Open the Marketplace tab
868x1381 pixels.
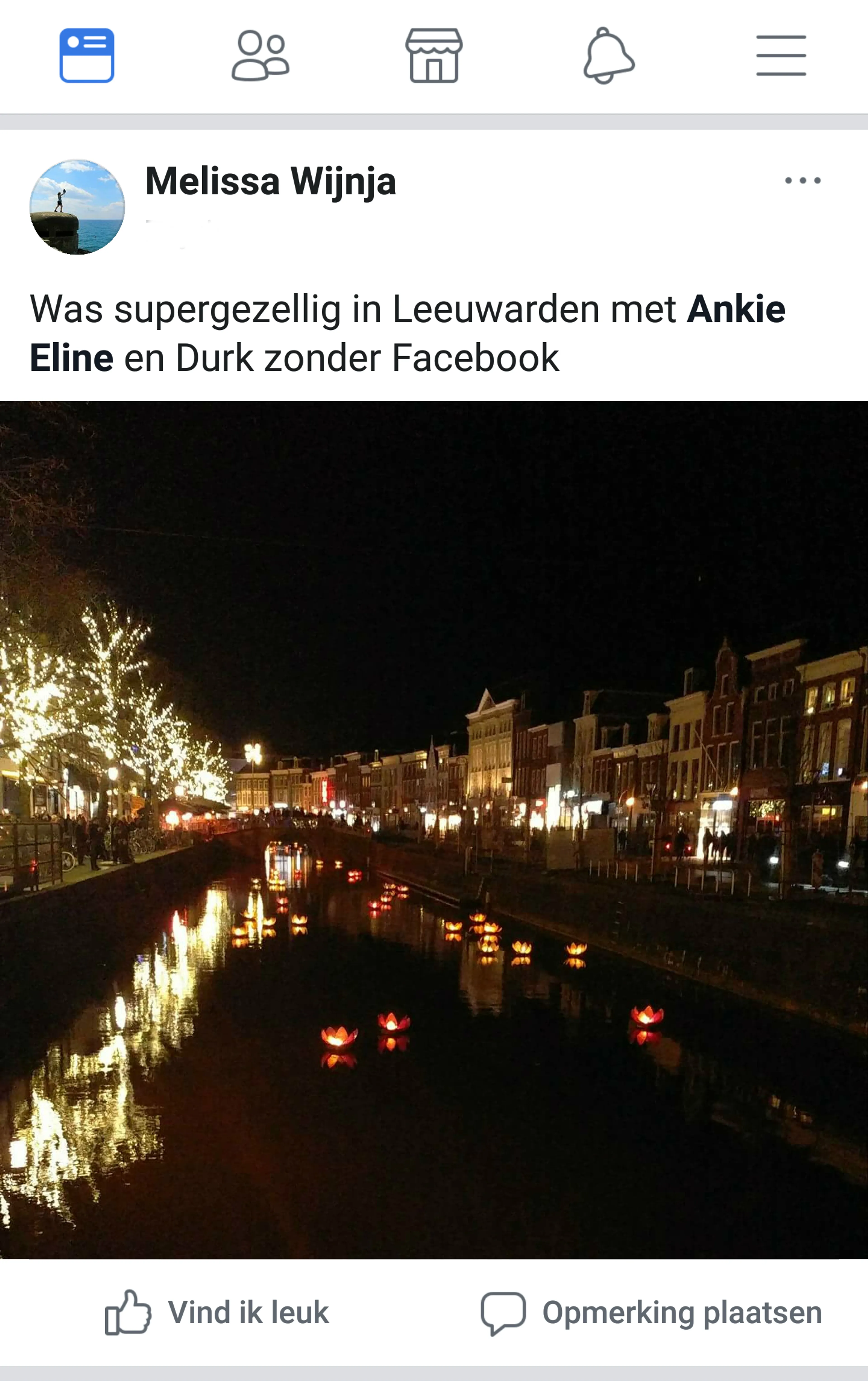434,56
